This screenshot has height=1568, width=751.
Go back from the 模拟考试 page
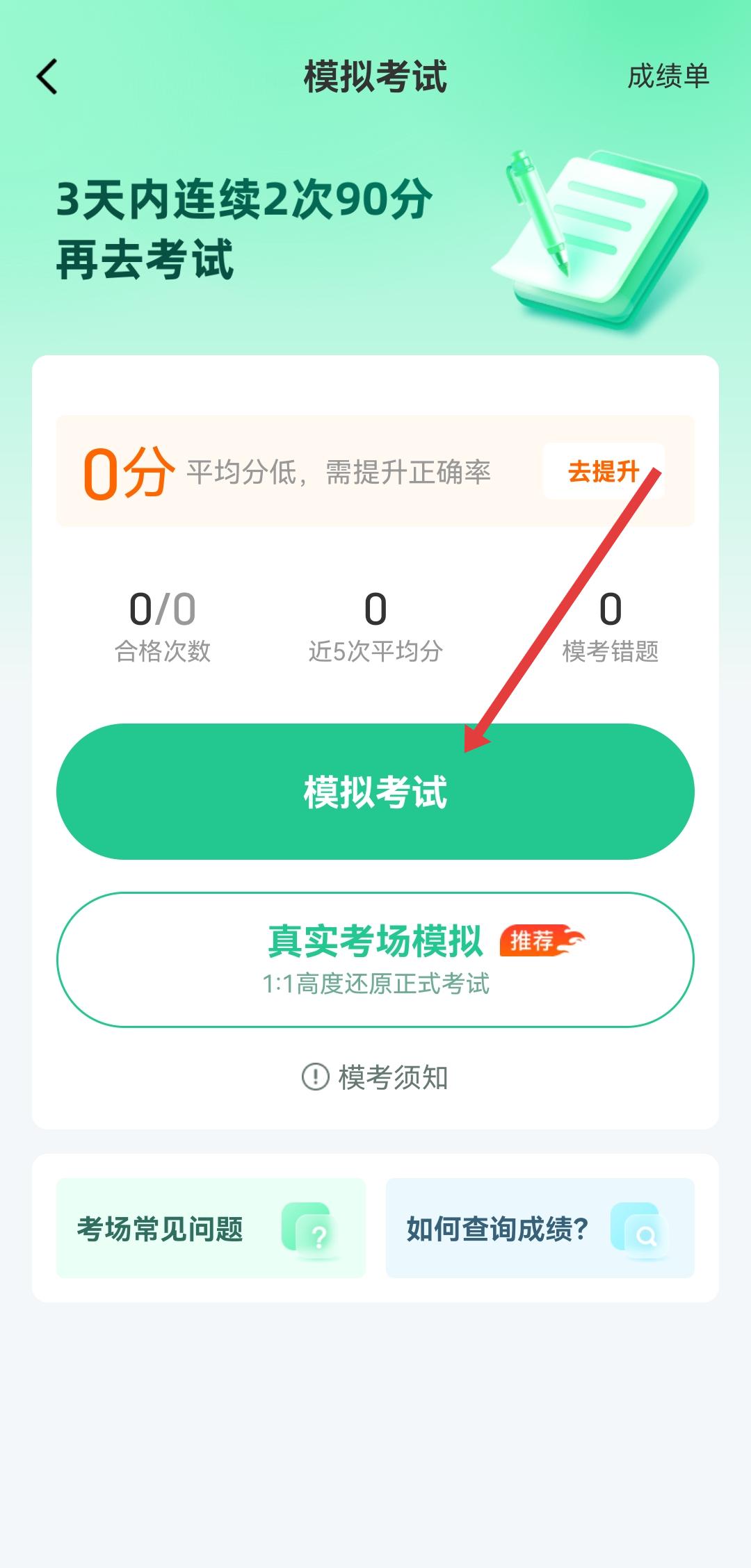click(x=47, y=76)
